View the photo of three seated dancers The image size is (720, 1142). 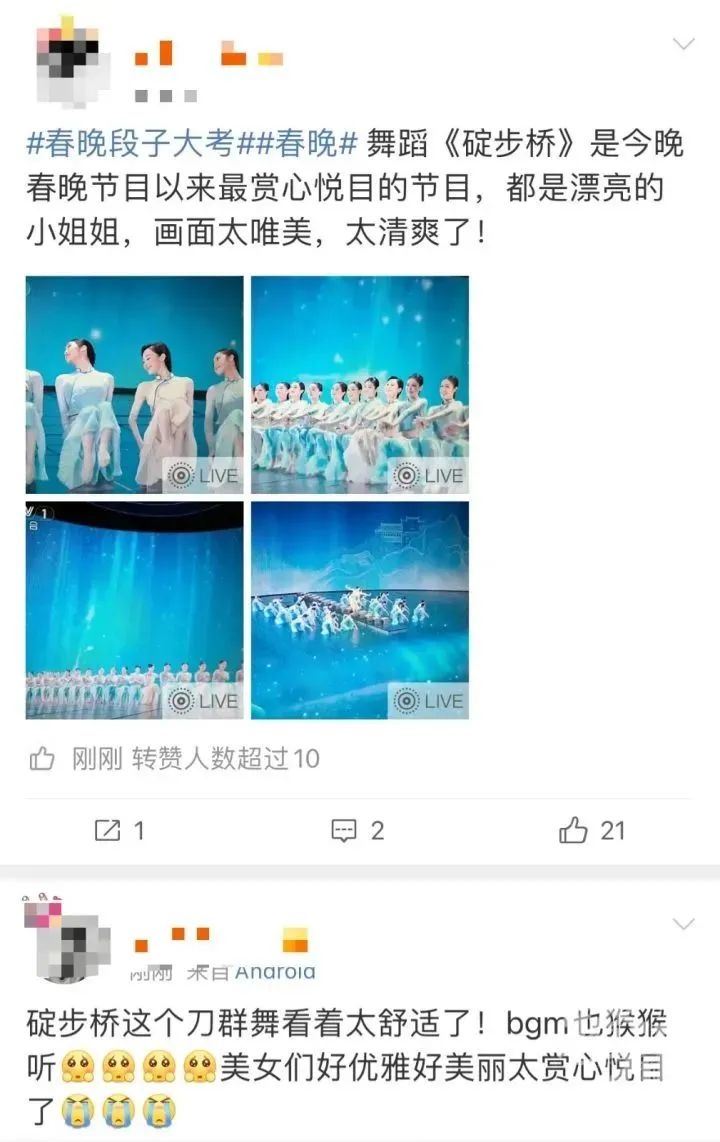pos(135,385)
